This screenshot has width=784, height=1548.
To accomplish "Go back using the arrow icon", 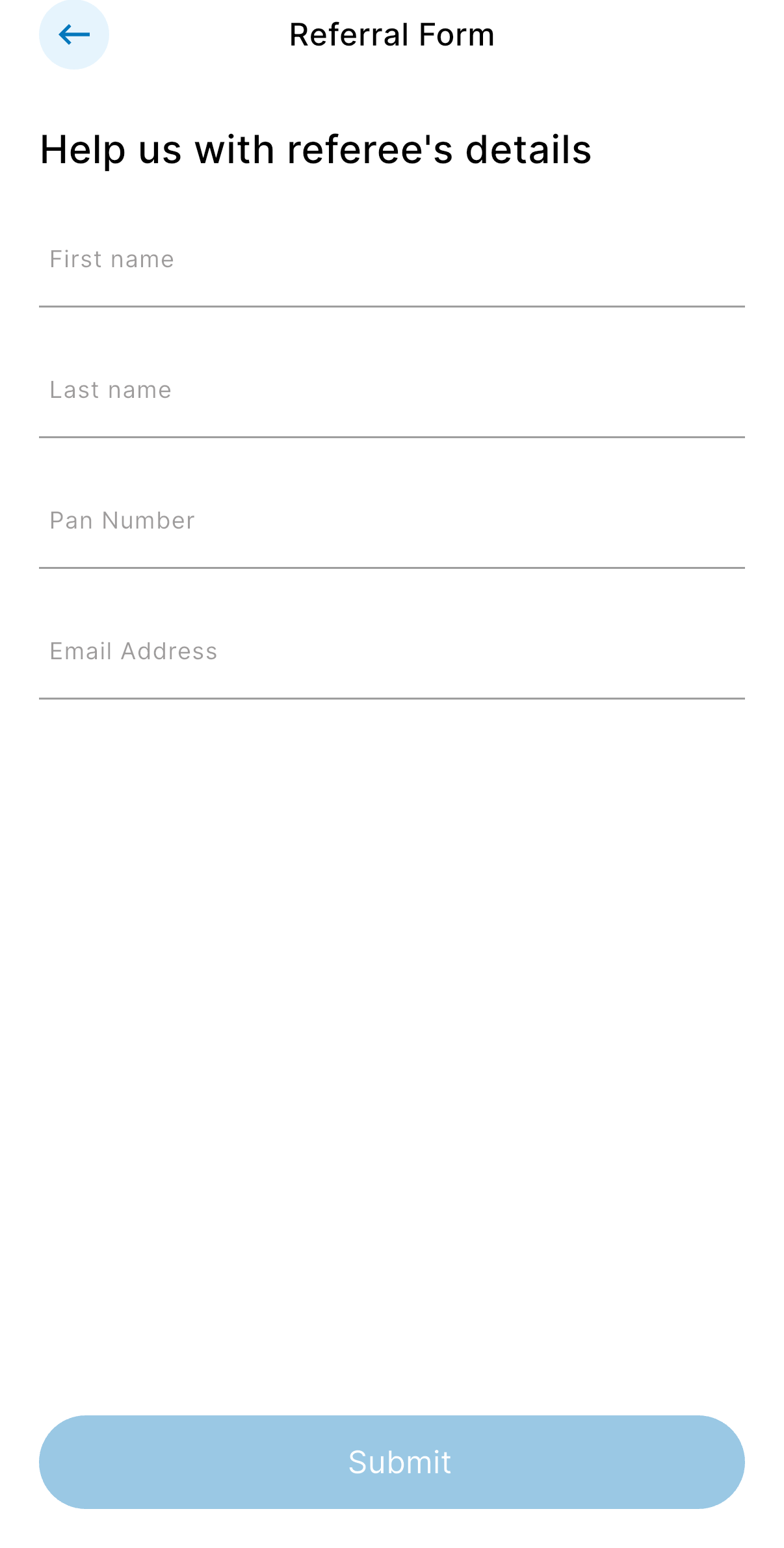I will (74, 35).
